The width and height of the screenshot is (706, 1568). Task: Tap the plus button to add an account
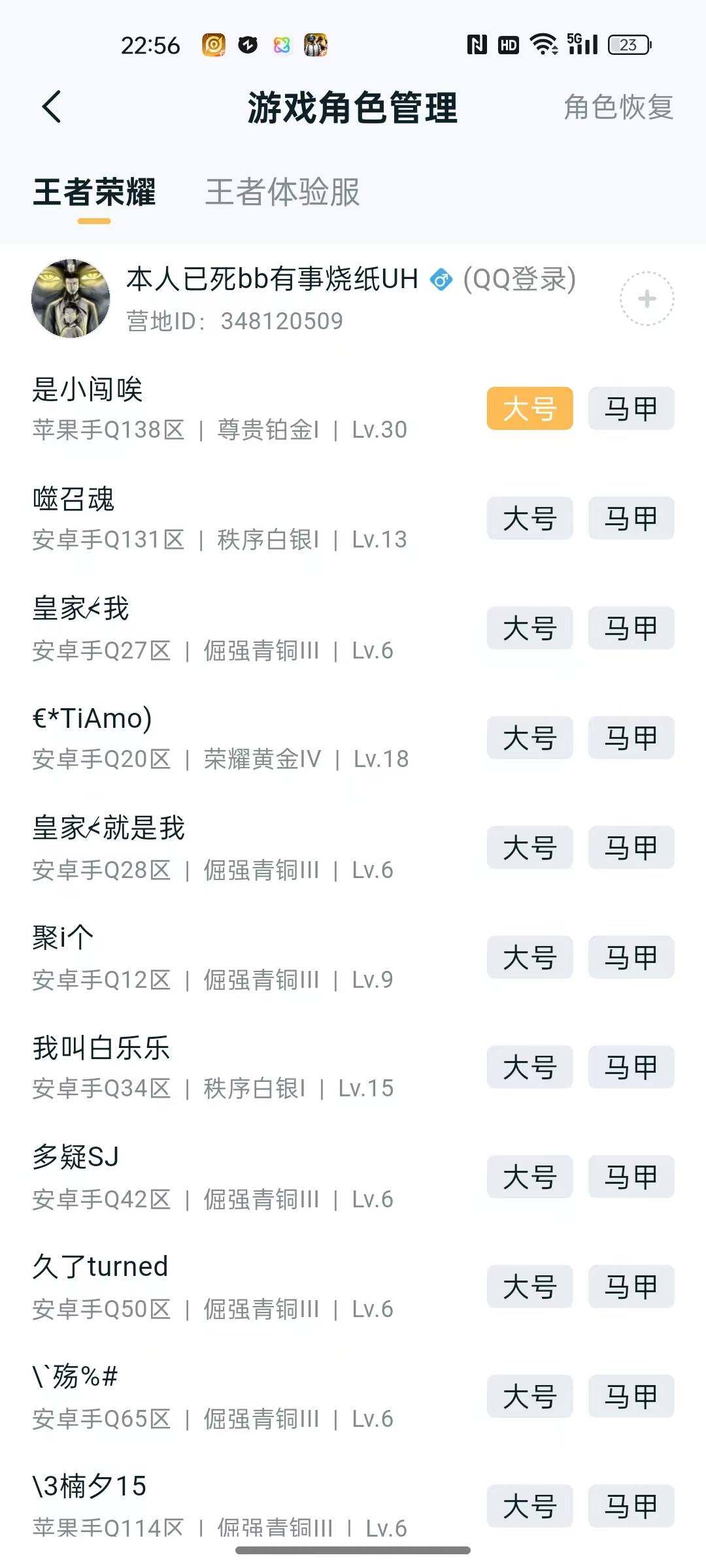646,298
